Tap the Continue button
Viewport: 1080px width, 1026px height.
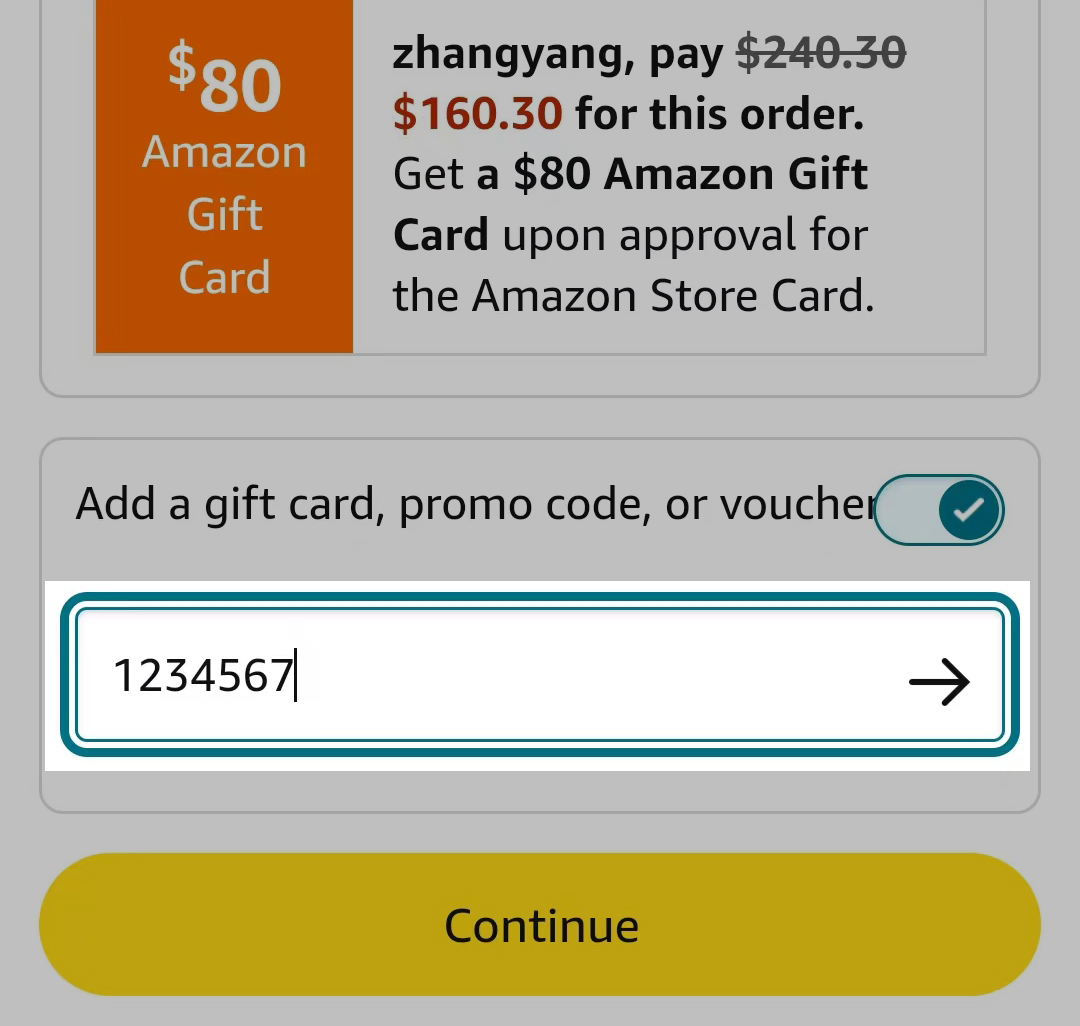click(x=540, y=925)
